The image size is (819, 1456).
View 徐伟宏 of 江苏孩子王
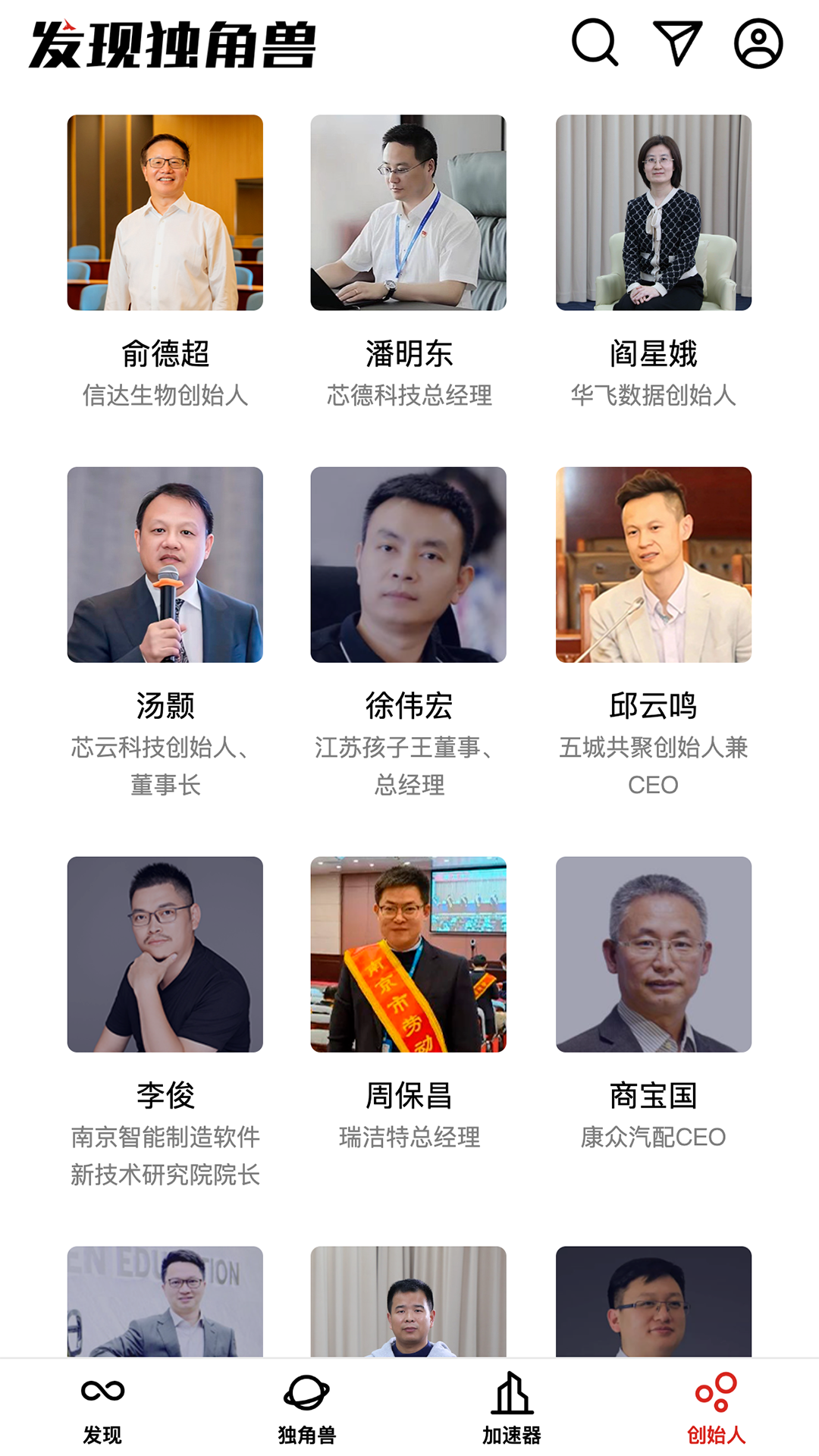coord(409,565)
